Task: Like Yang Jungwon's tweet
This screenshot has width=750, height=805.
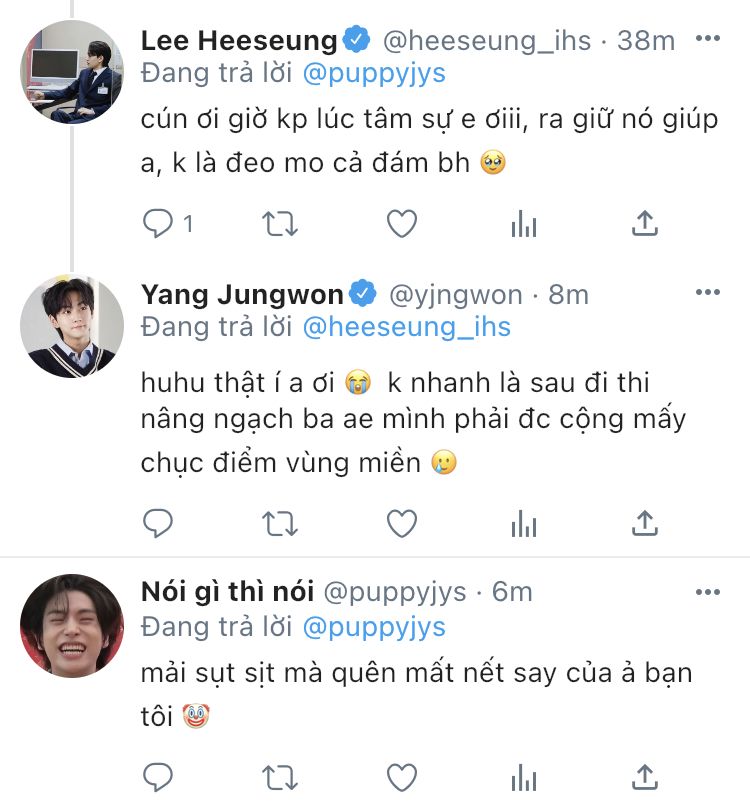Action: (x=401, y=524)
